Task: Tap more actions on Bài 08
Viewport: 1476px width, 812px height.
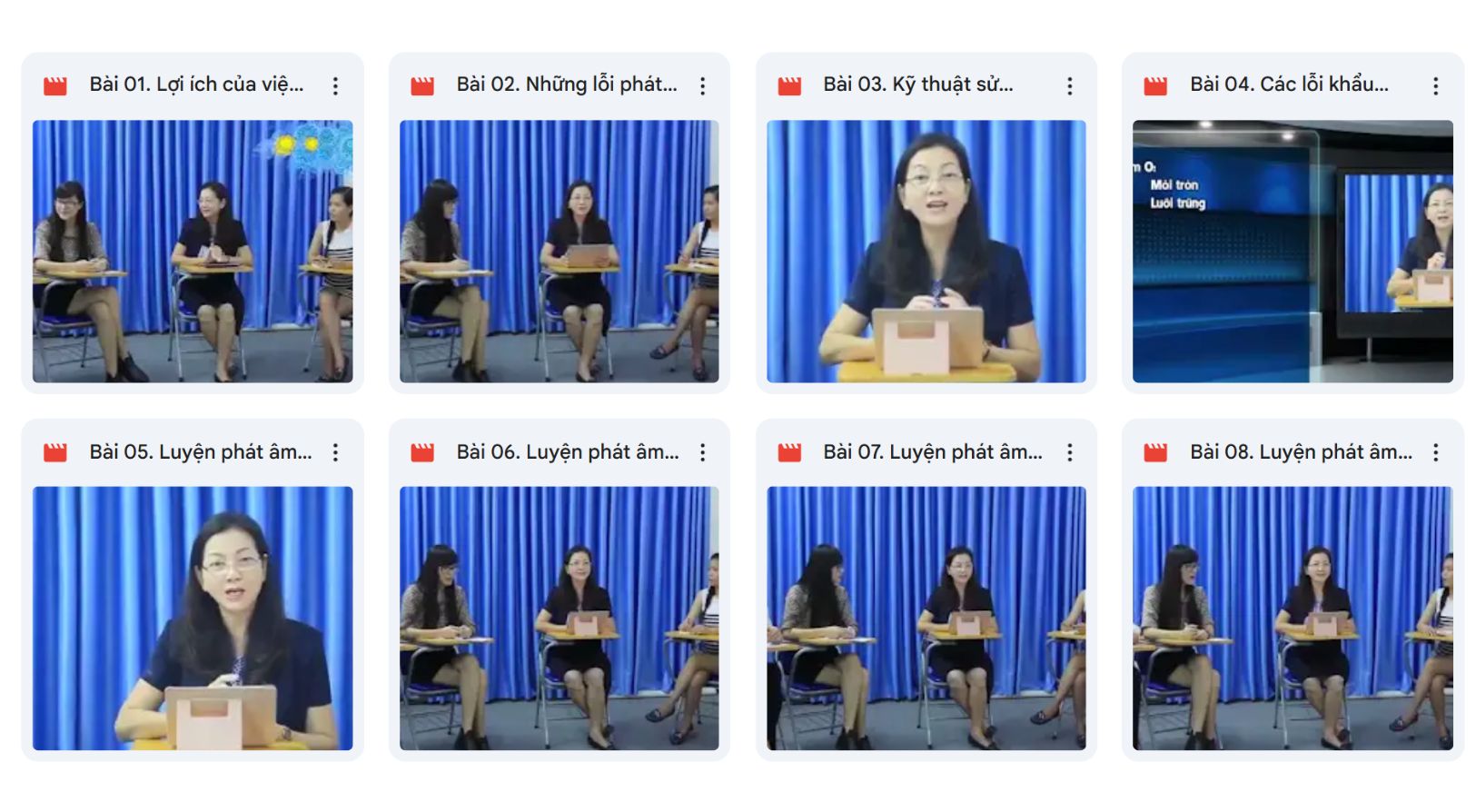Action: click(x=1435, y=452)
